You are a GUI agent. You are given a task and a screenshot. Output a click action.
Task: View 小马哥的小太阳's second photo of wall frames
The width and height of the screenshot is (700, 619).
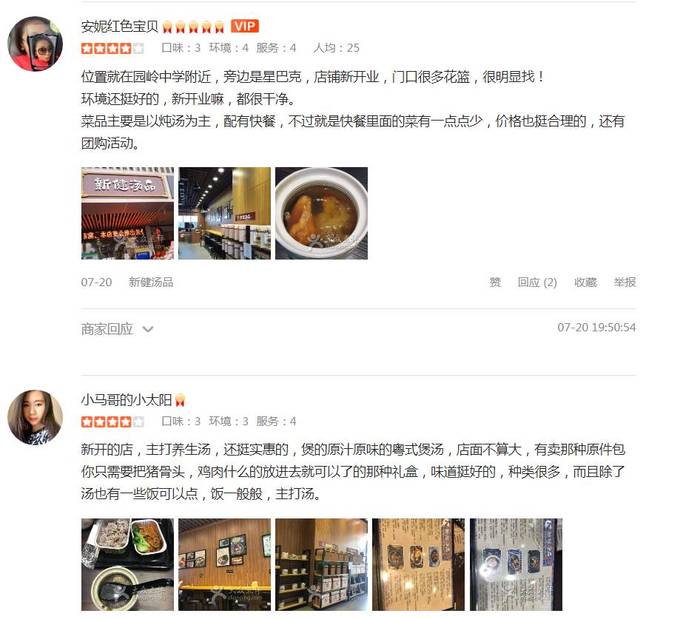[x=224, y=564]
